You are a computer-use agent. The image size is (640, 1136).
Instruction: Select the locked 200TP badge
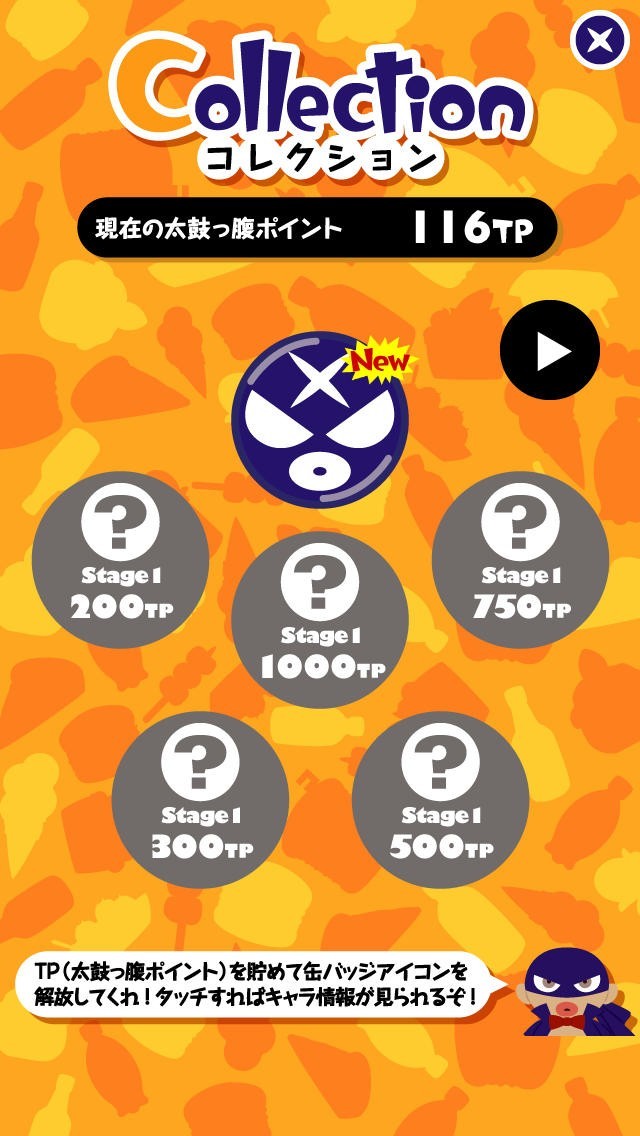point(120,559)
